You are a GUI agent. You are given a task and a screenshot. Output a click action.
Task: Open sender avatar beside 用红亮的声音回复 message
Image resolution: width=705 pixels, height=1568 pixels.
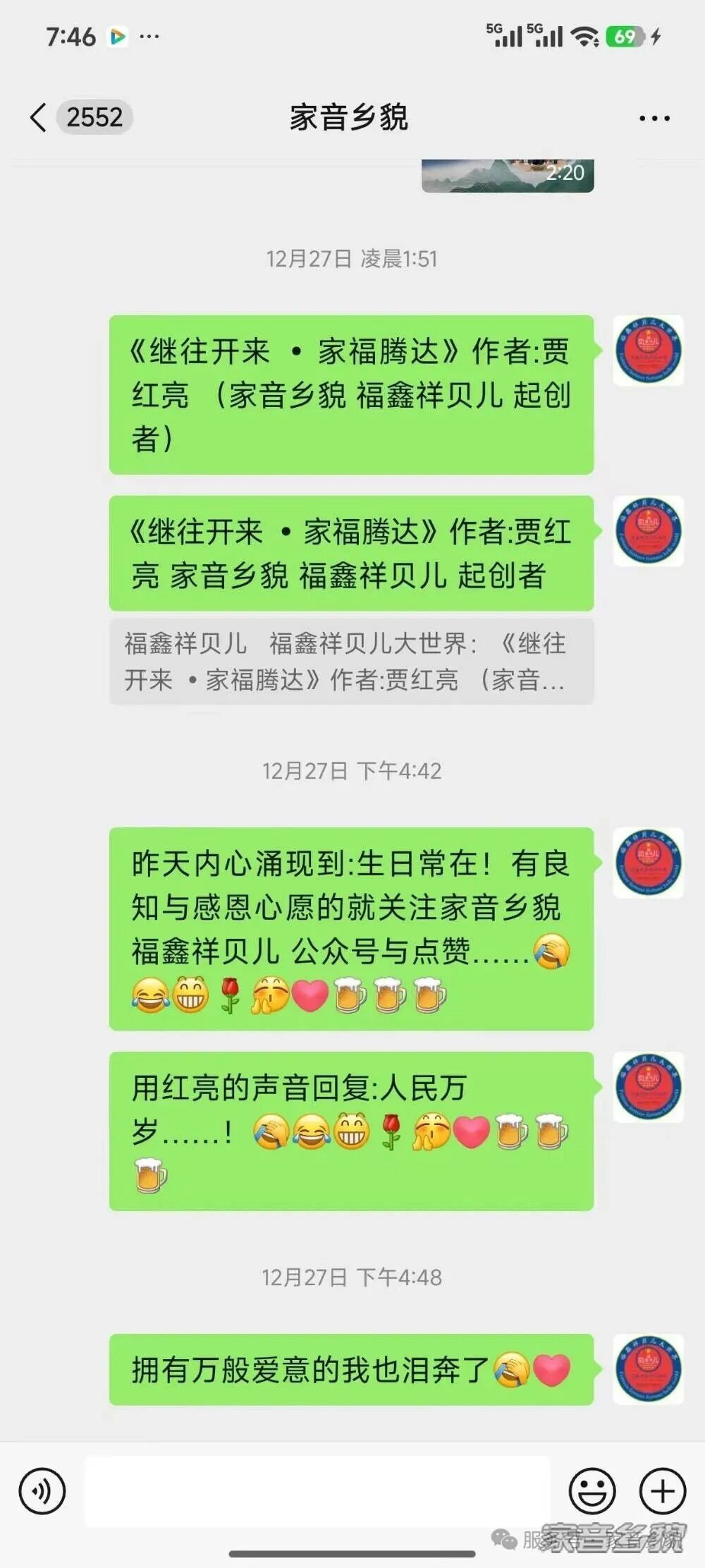pos(648,1087)
